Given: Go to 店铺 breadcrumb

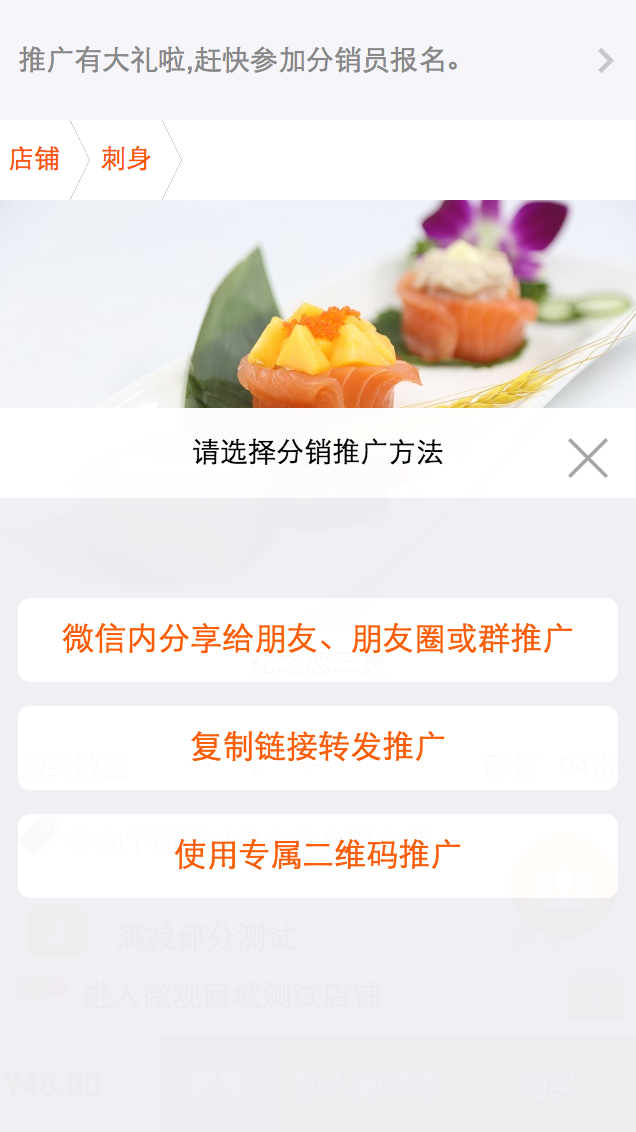Looking at the screenshot, I should (34, 160).
